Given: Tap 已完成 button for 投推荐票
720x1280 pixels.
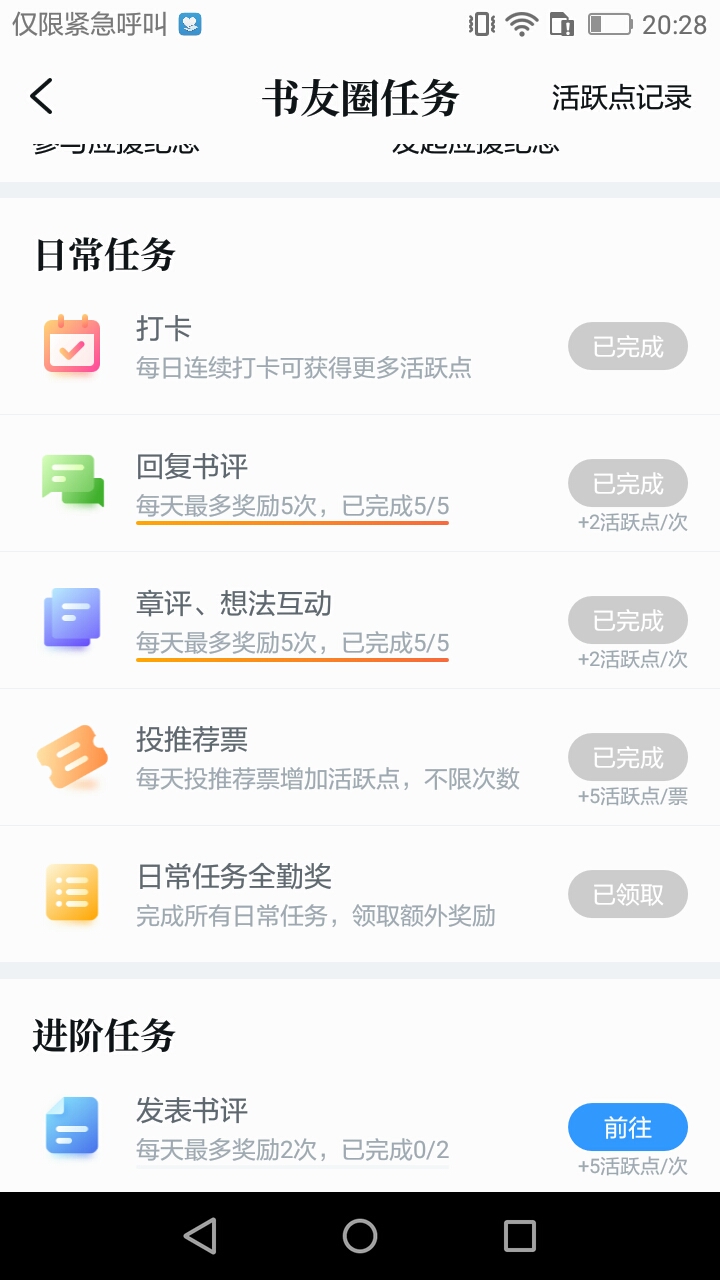Looking at the screenshot, I should 627,758.
